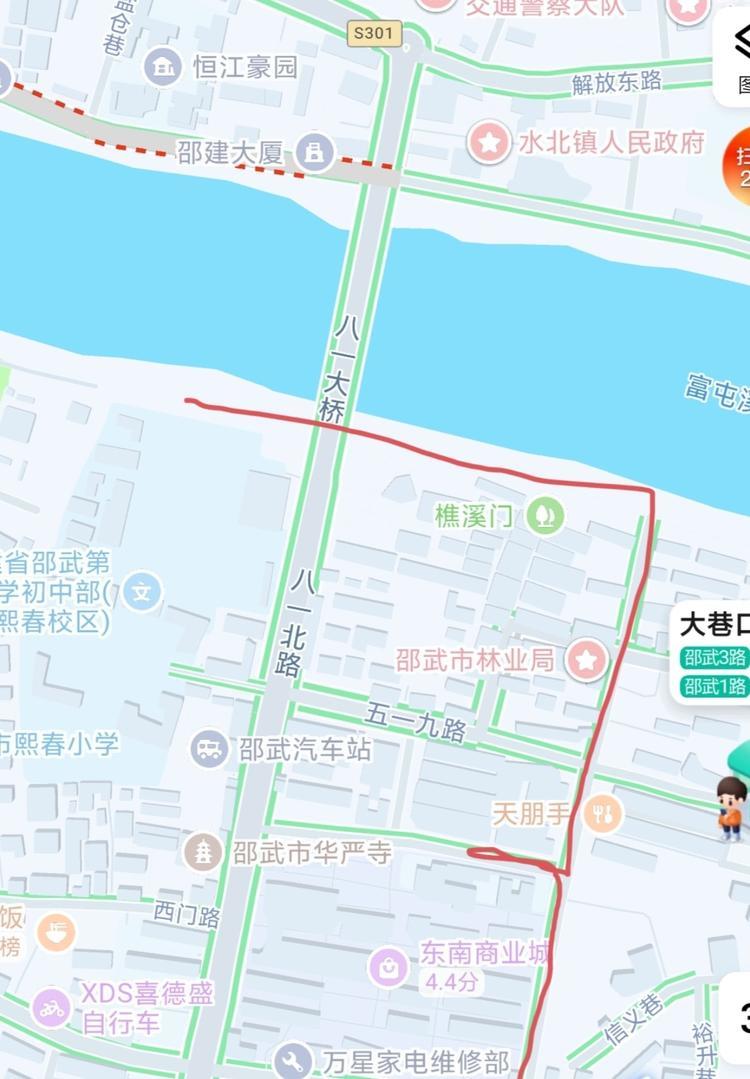This screenshot has height=1079, width=750.
Task: Open 邵武市林业局 point of interest
Action: (587, 660)
